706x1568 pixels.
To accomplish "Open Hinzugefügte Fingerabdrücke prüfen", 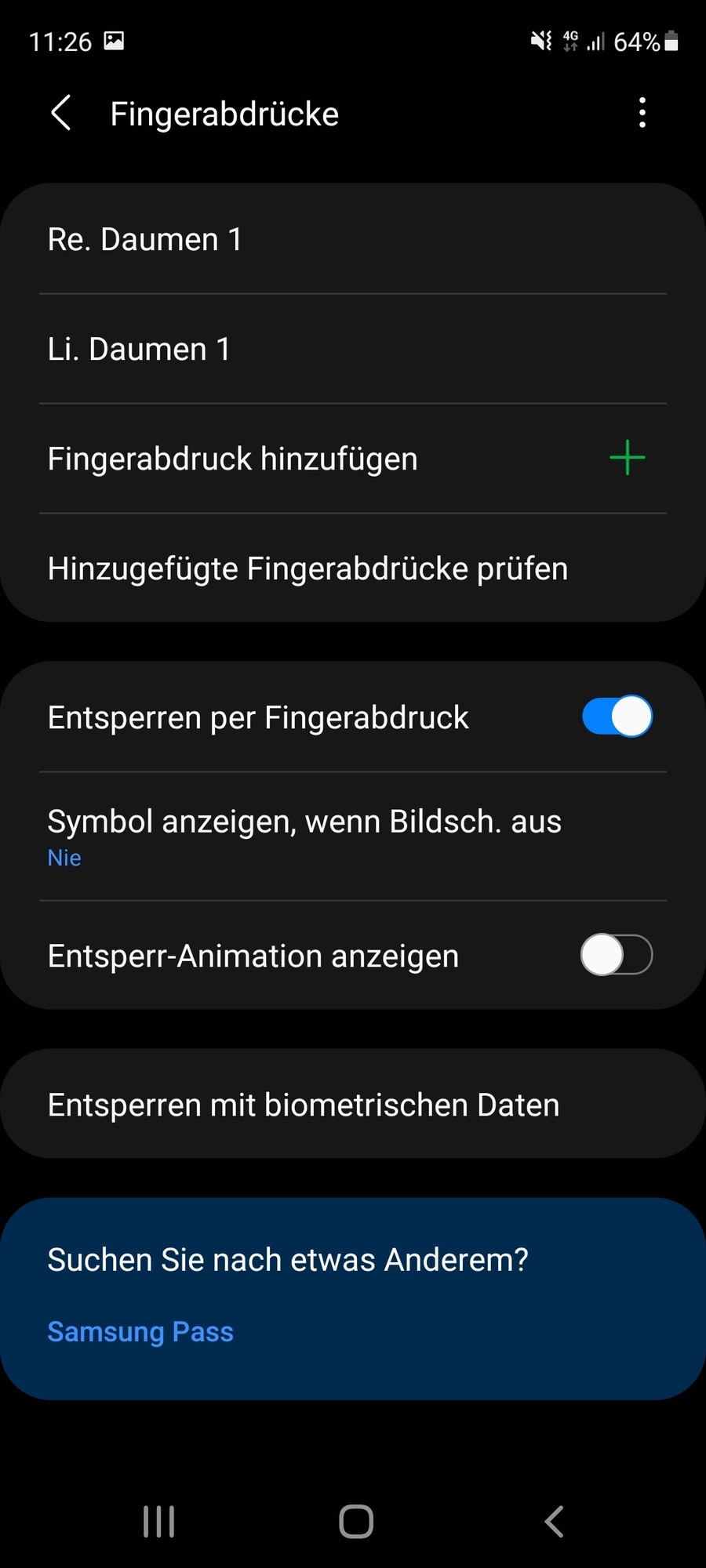I will [x=353, y=568].
